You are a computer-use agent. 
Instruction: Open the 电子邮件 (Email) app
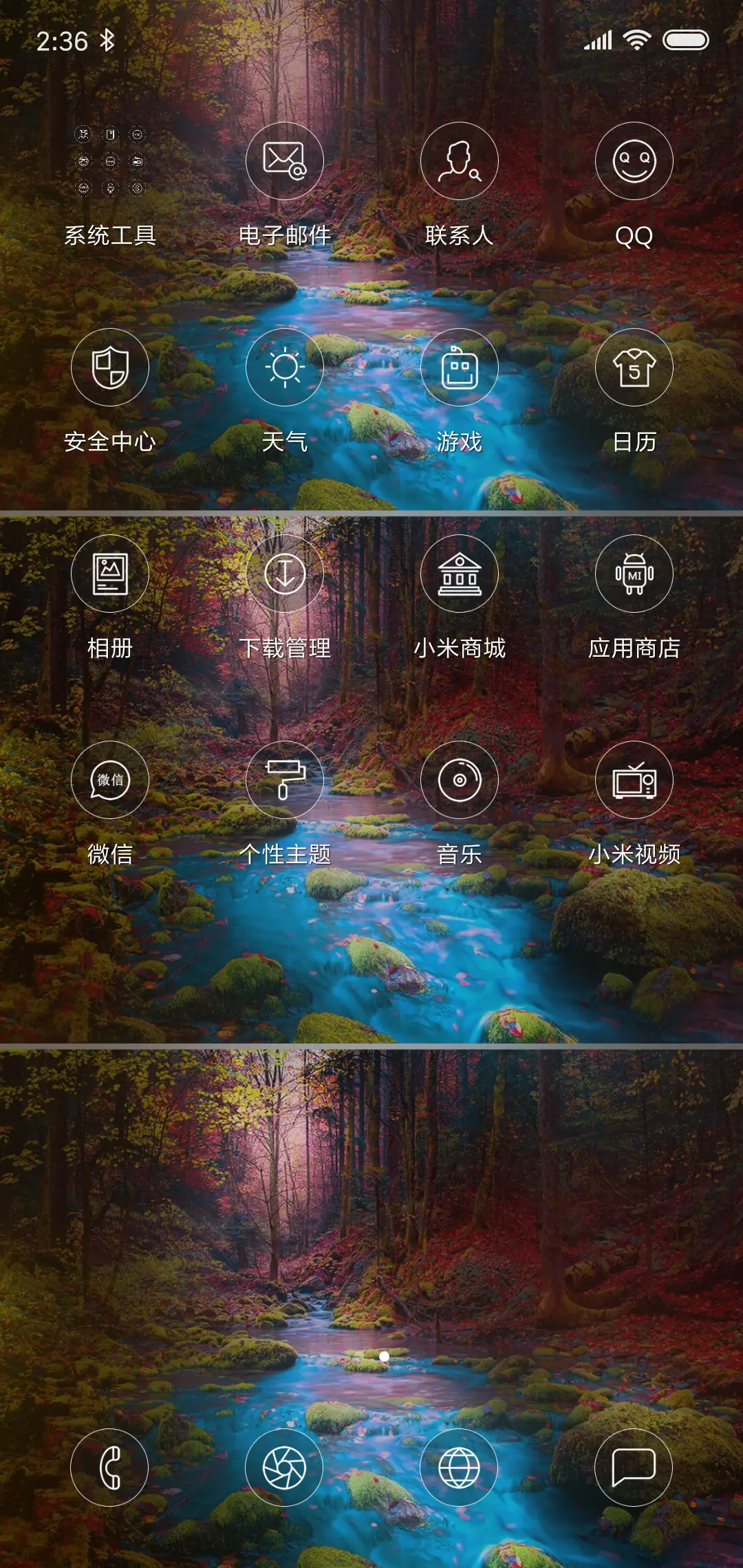pos(284,160)
